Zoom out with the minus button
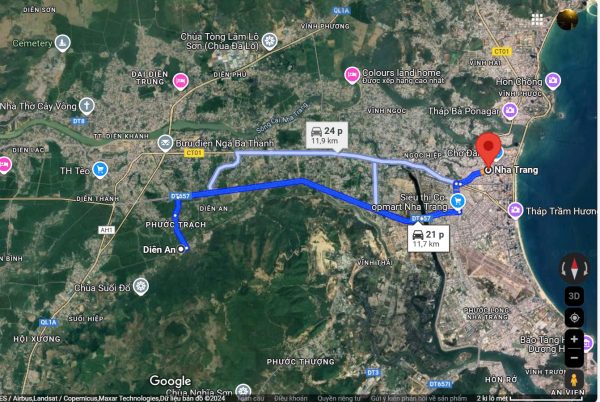 [x=574, y=357]
